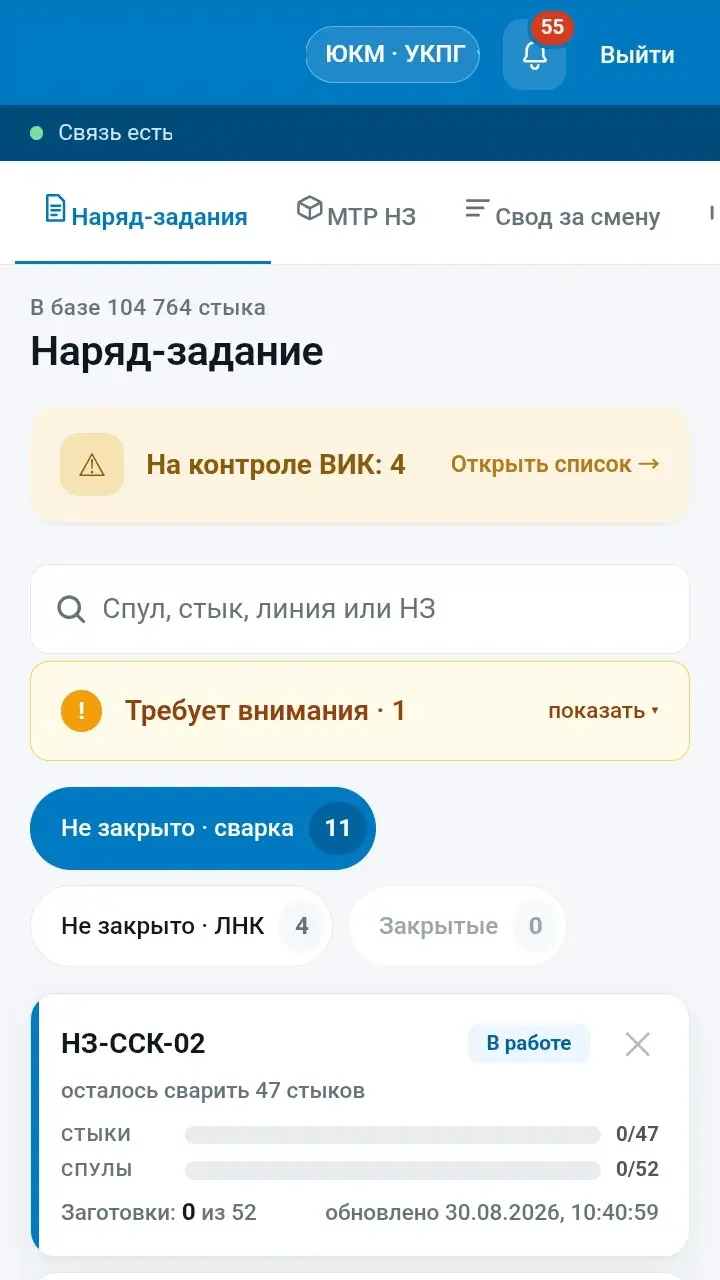
Task: Focus the Спул, стык, линия search field
Action: [x=360, y=609]
